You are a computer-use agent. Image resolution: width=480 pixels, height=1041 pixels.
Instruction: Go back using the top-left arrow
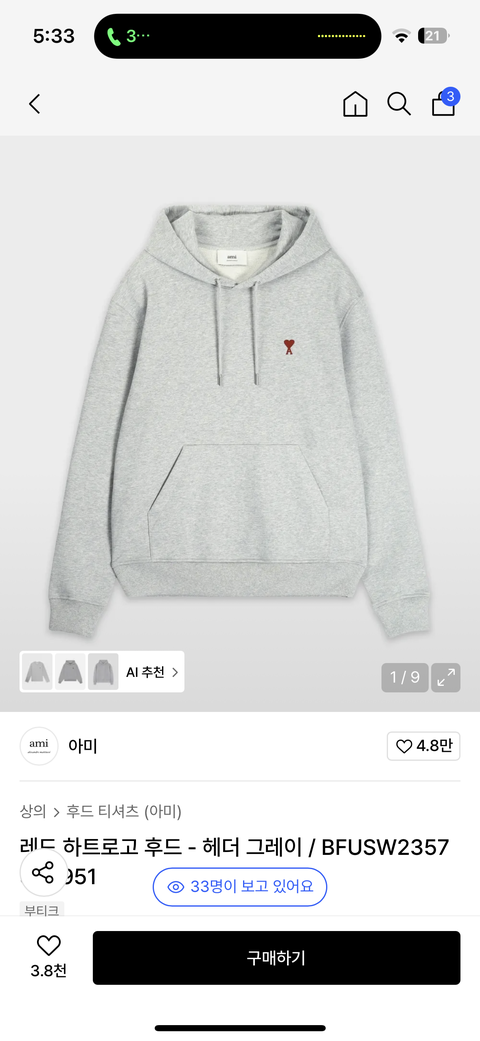35,104
